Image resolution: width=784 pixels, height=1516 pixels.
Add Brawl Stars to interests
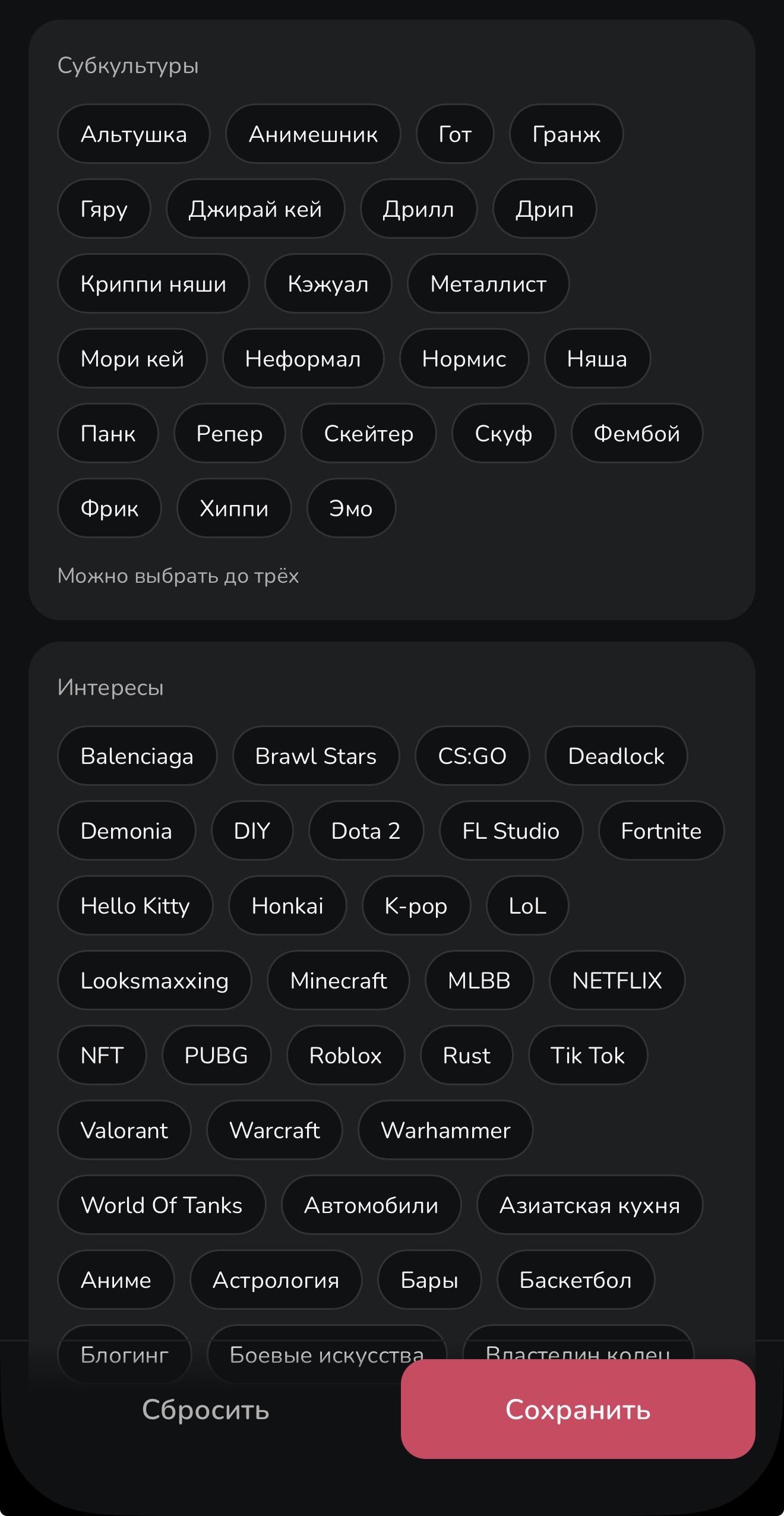[x=316, y=756]
